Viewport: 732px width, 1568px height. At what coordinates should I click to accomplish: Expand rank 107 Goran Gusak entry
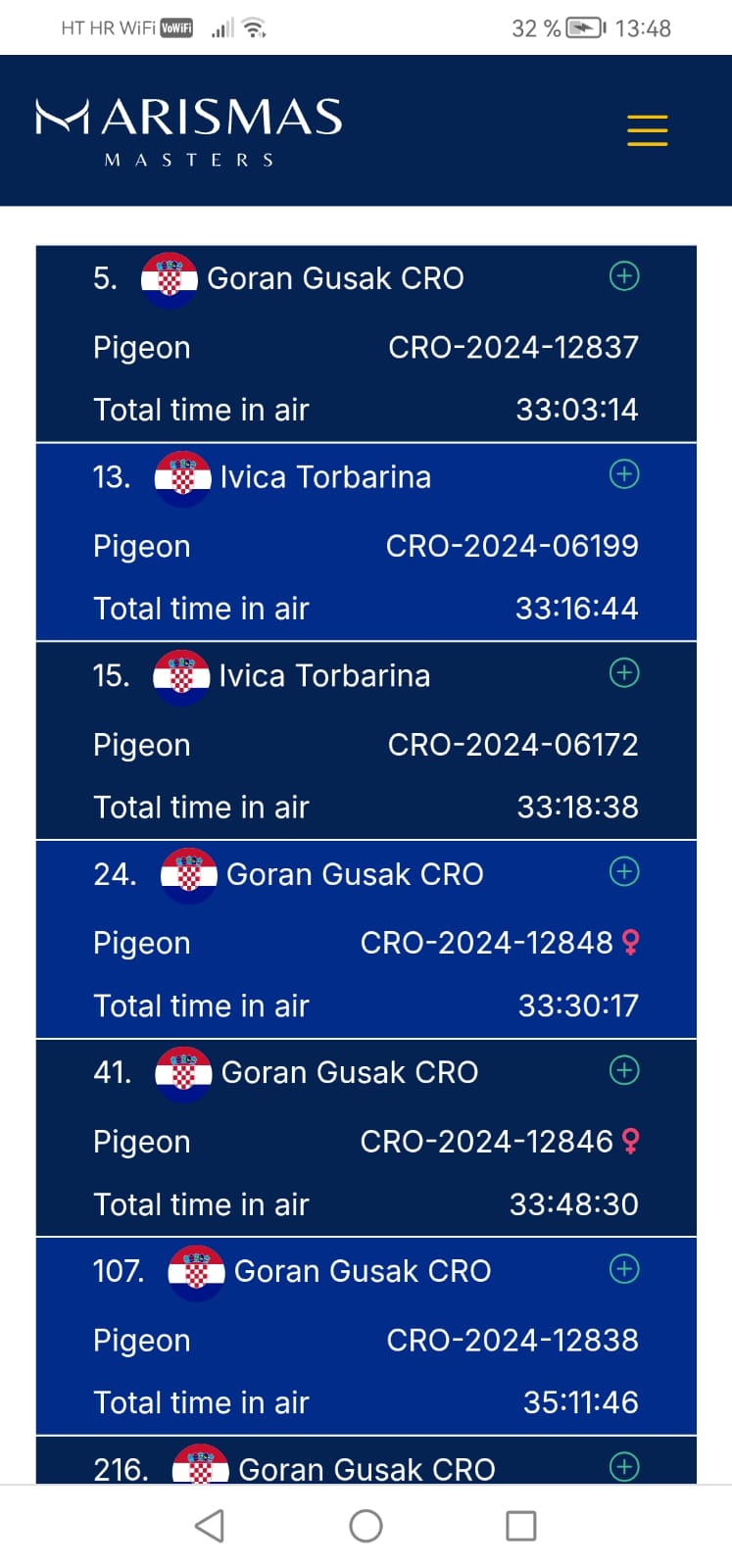(x=624, y=1269)
